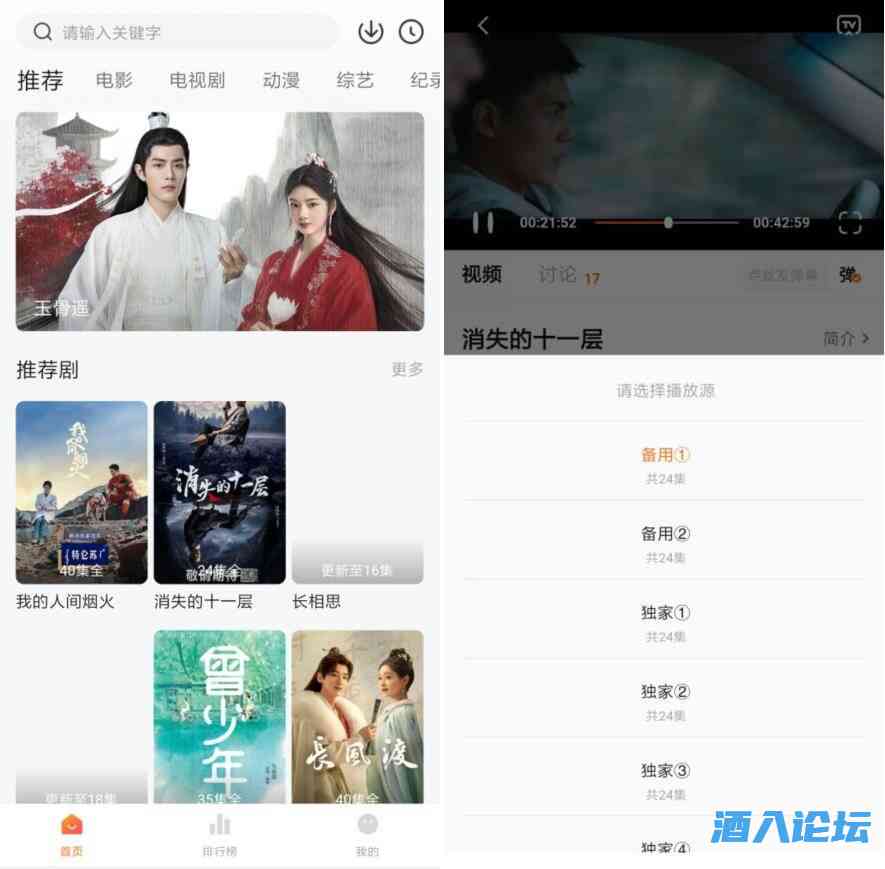Screen dimensions: 885x869
Task: Tap 更多 next to 推荐剧
Action: (x=407, y=369)
